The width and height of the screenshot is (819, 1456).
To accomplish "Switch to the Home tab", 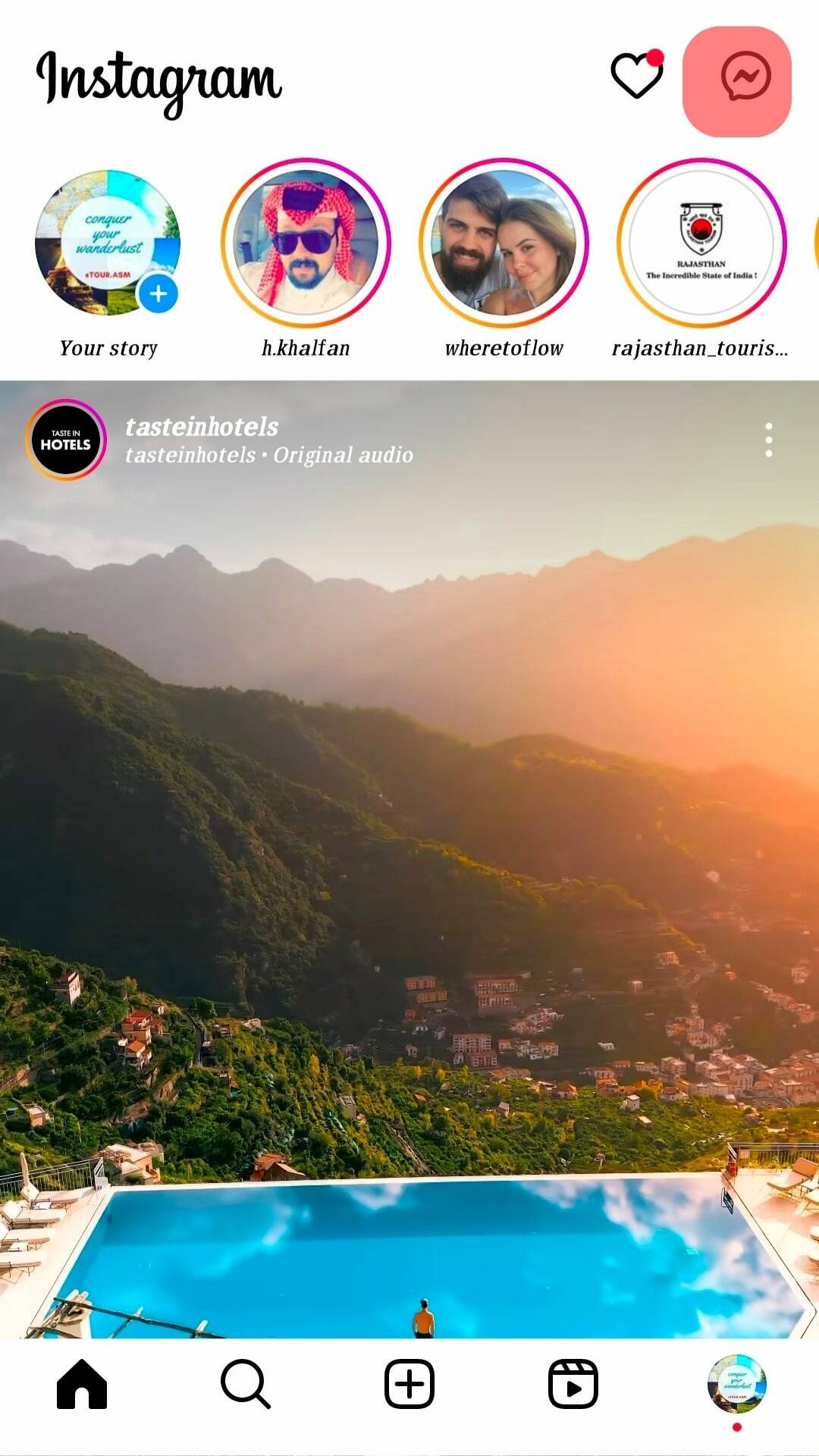I will coord(82,1384).
